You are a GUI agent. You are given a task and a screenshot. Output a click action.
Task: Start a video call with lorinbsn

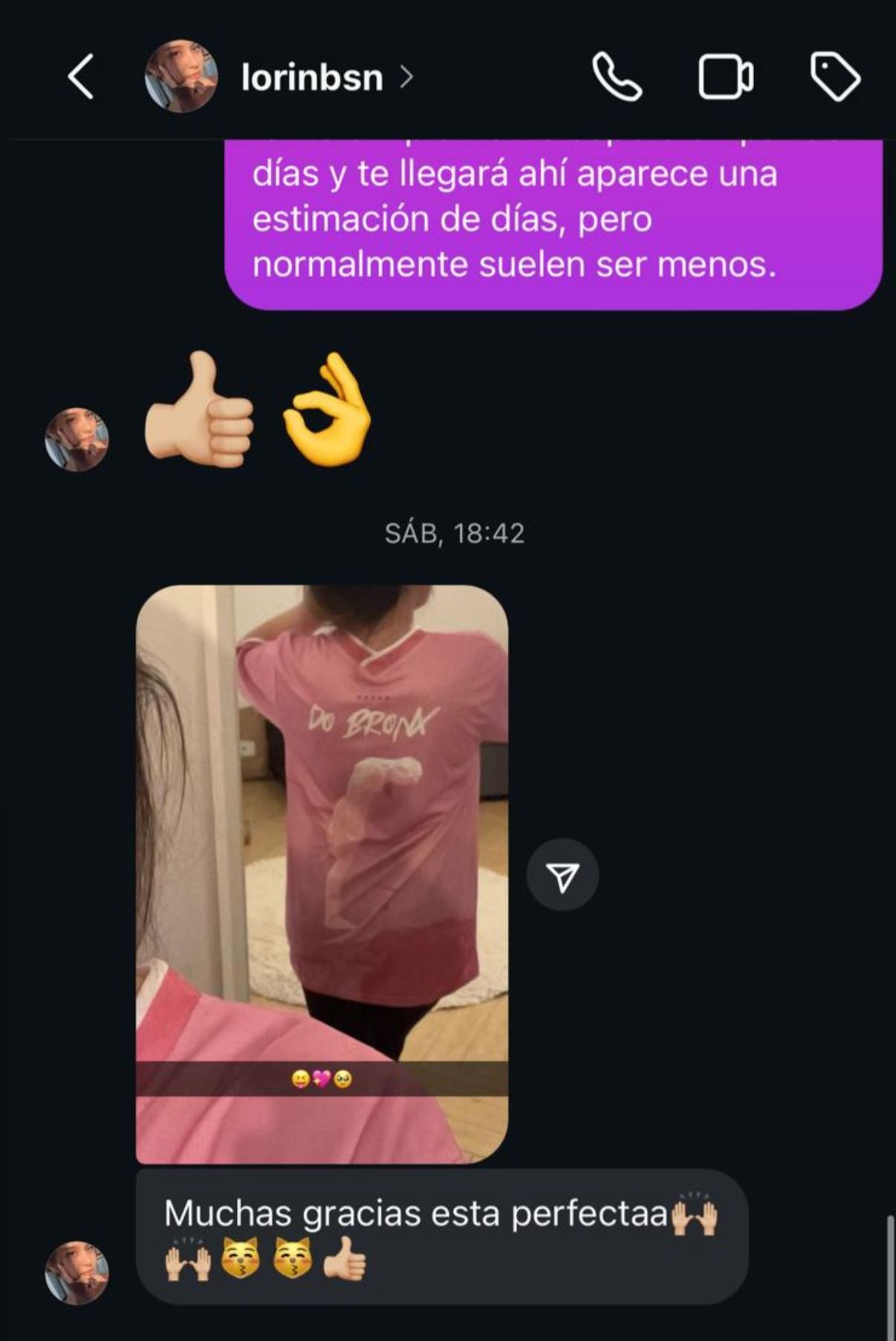click(x=725, y=77)
